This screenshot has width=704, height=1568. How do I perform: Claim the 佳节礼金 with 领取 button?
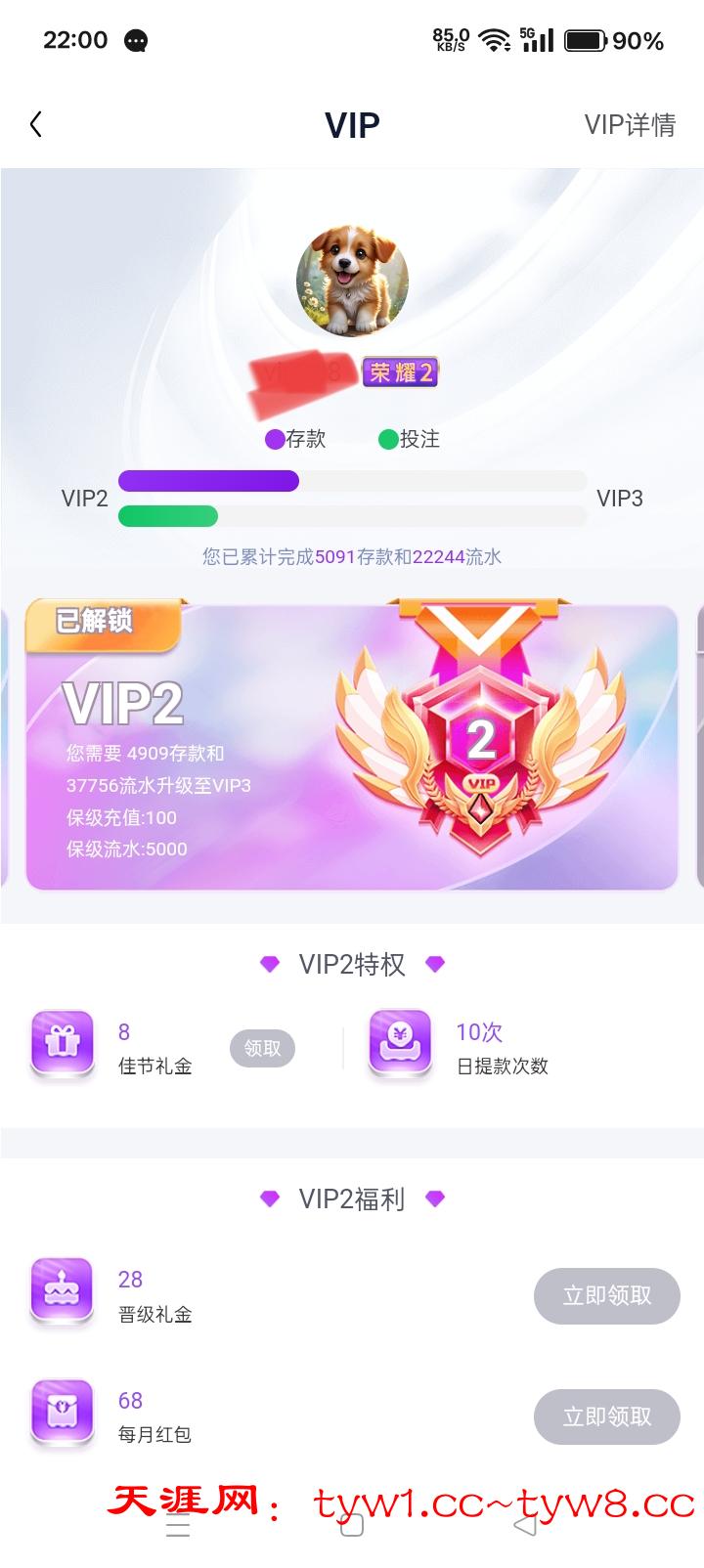(262, 1048)
